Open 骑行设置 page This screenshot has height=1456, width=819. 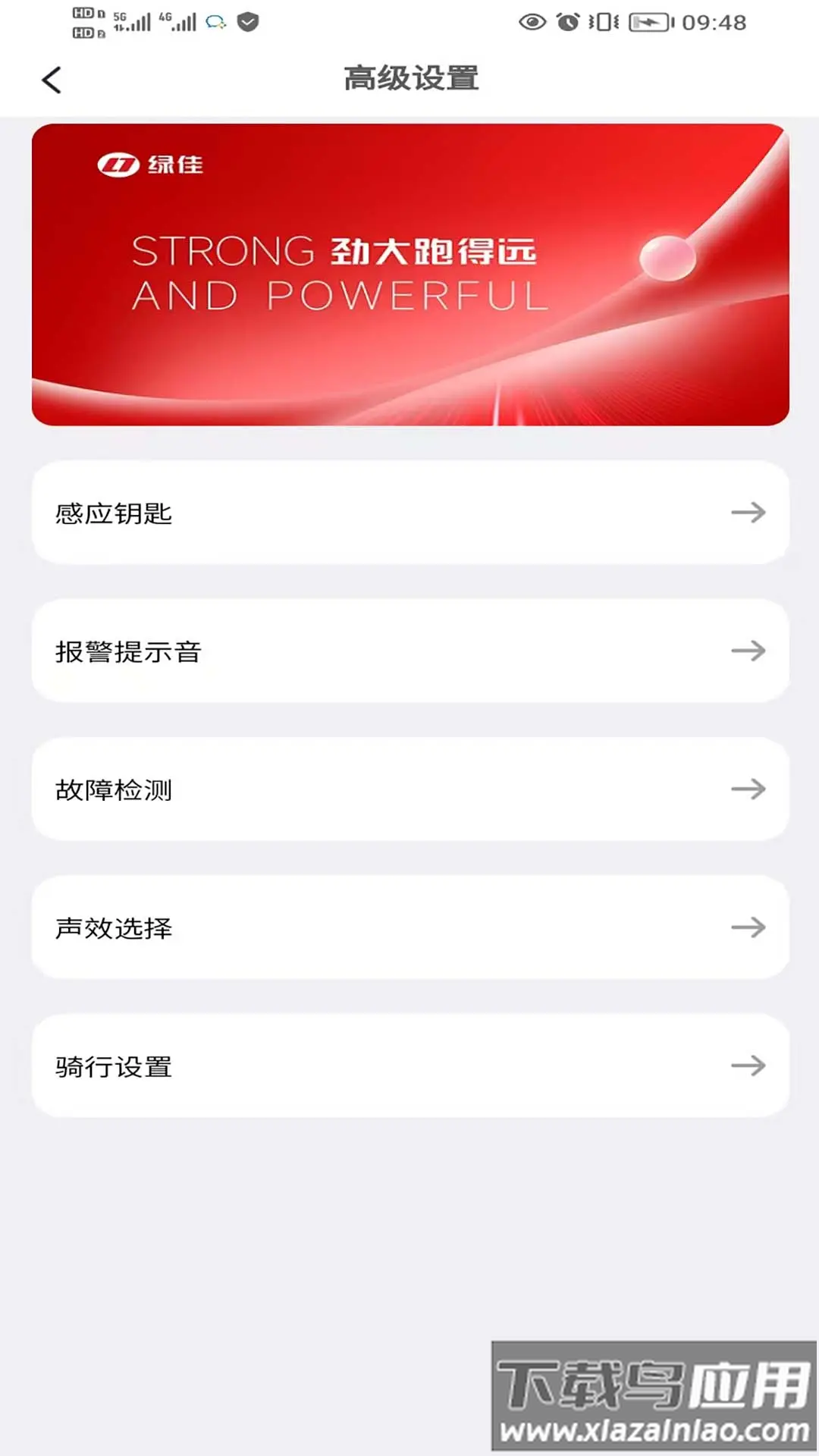point(409,1065)
